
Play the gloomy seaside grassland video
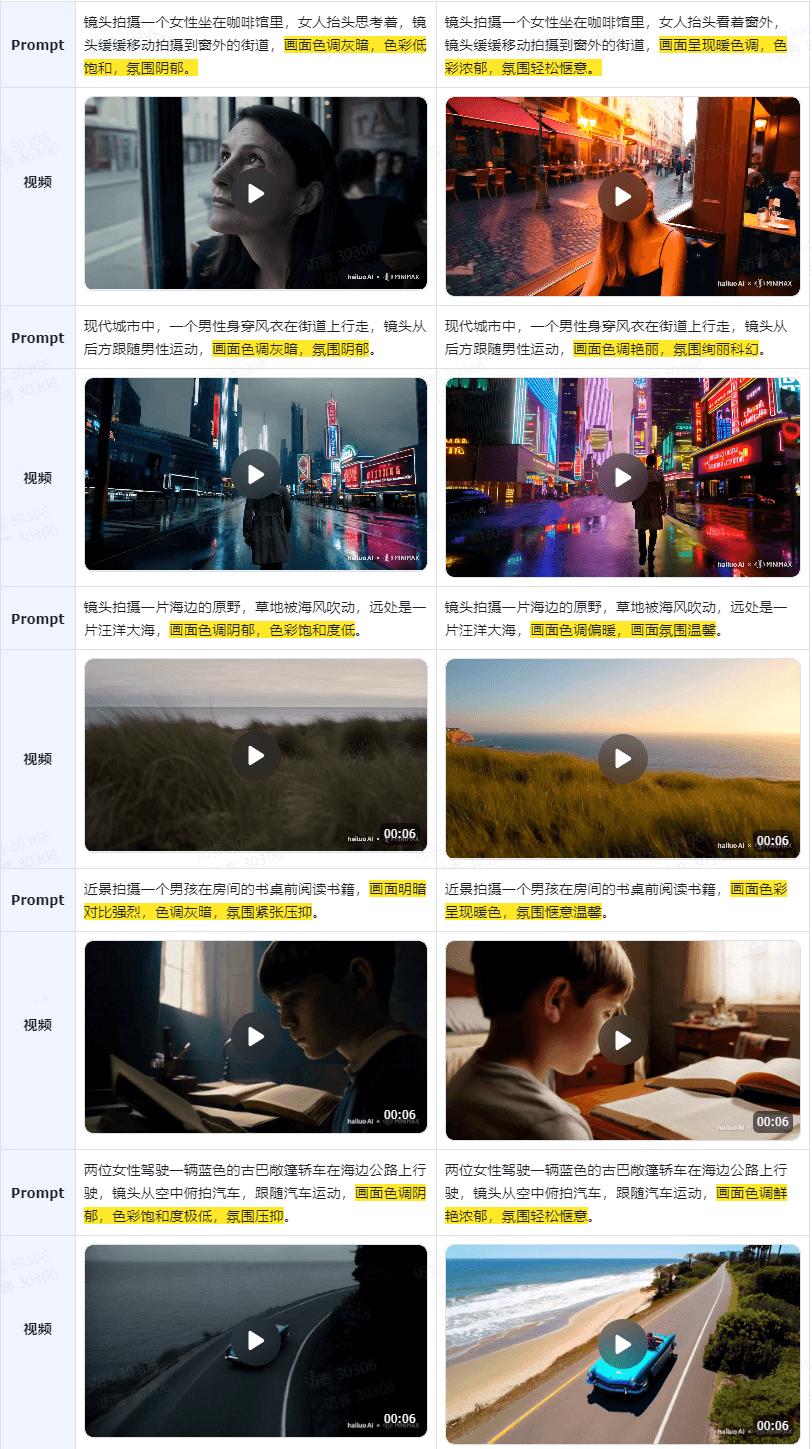pos(256,756)
